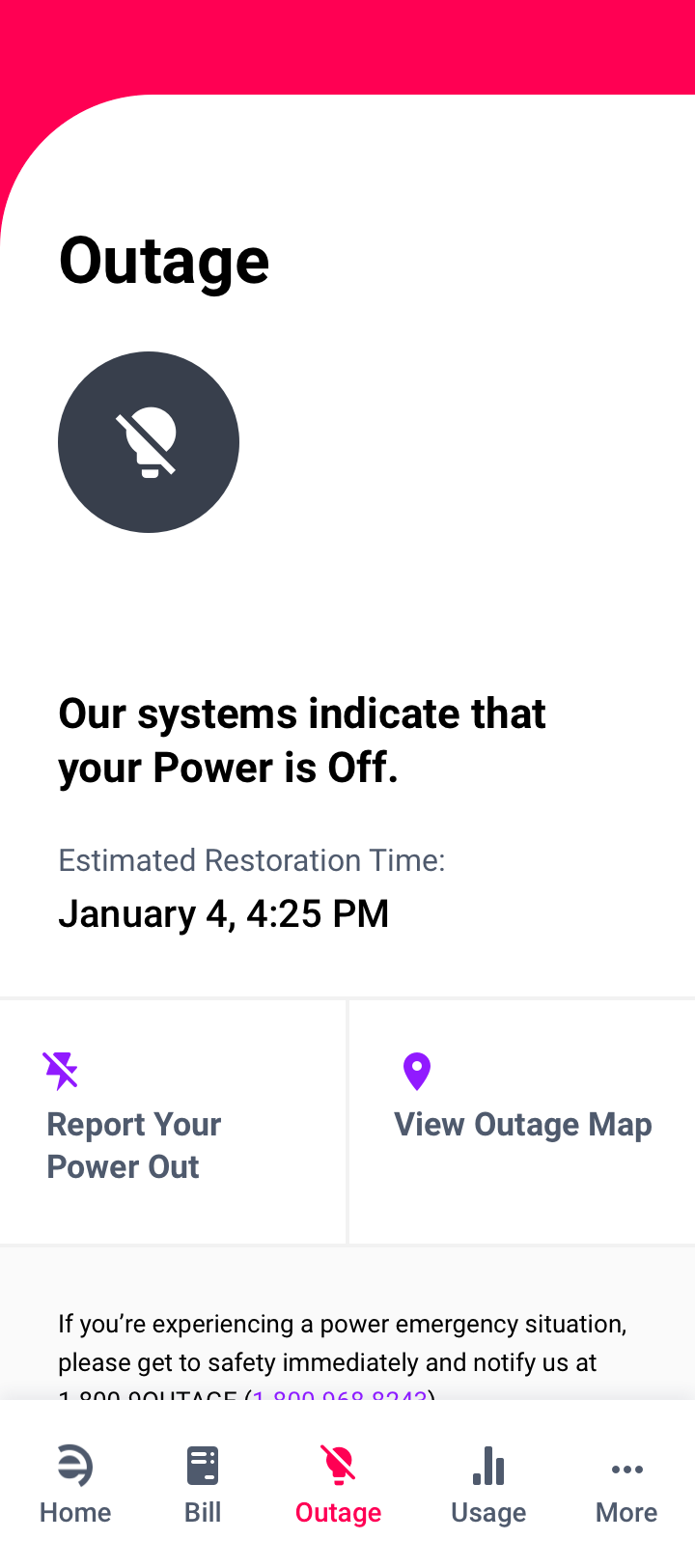Open the Usage tab
The height and width of the screenshot is (1568, 695).
pyautogui.click(x=488, y=1485)
